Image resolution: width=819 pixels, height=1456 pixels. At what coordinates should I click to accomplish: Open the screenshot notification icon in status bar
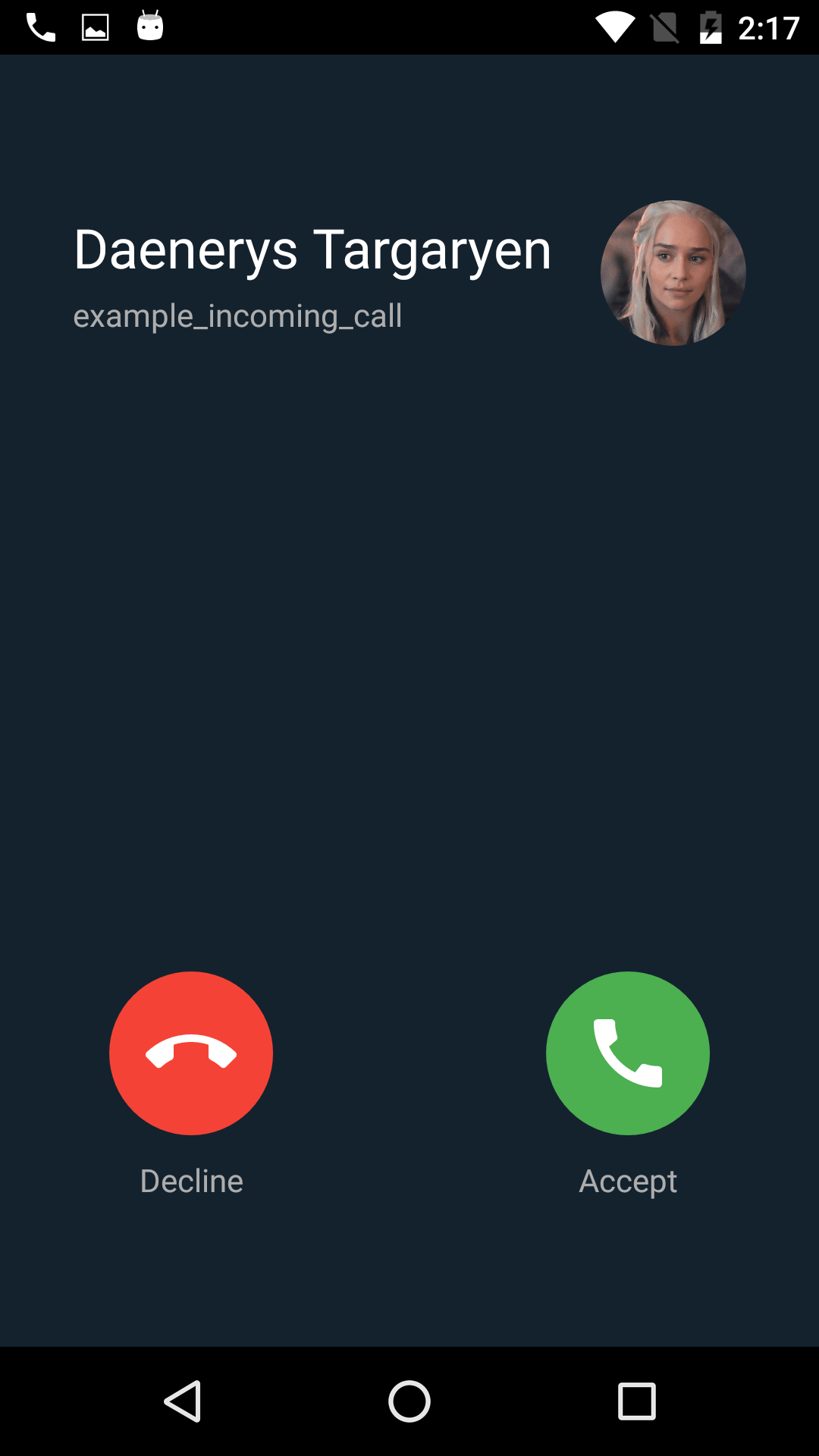click(x=94, y=27)
